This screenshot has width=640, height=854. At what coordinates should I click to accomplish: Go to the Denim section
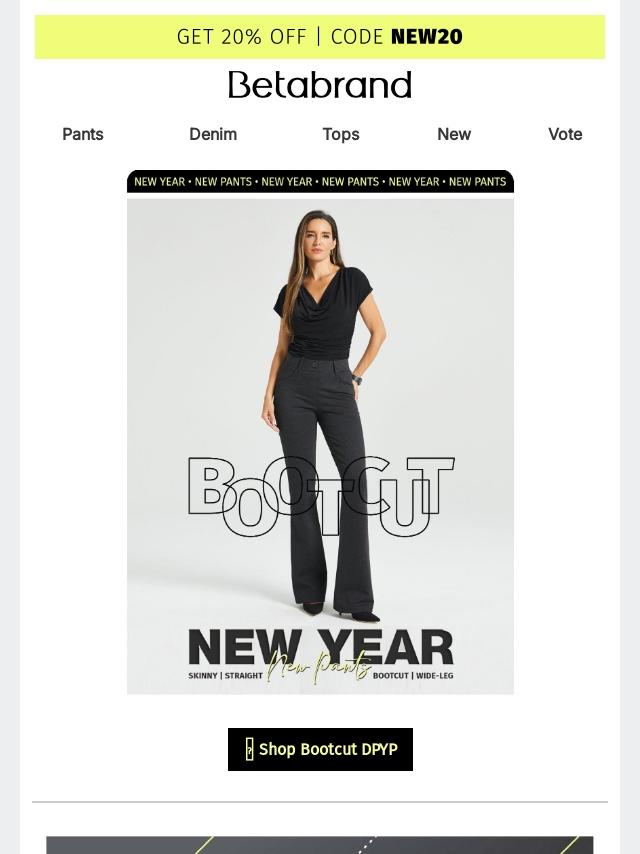pyautogui.click(x=213, y=134)
